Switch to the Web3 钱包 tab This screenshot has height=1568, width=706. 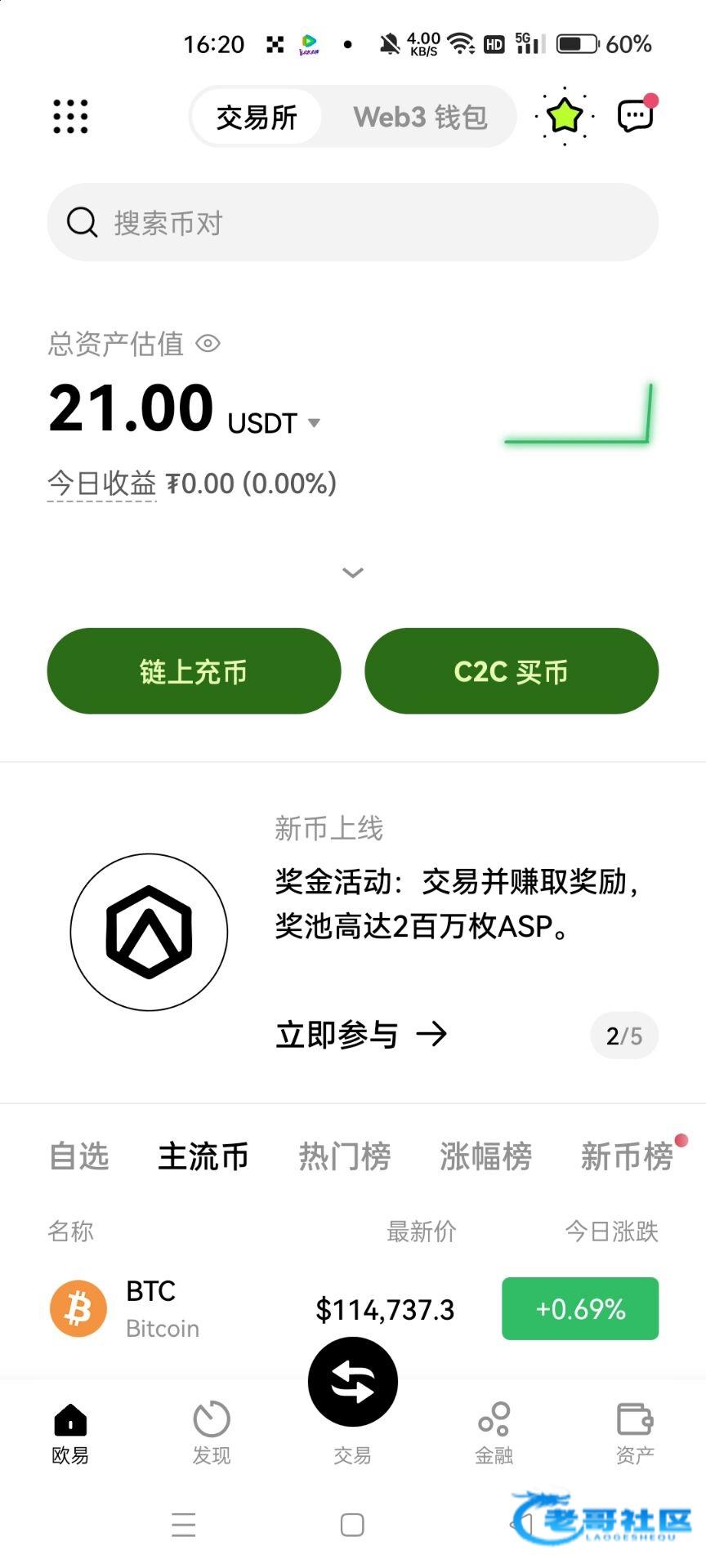coord(420,117)
